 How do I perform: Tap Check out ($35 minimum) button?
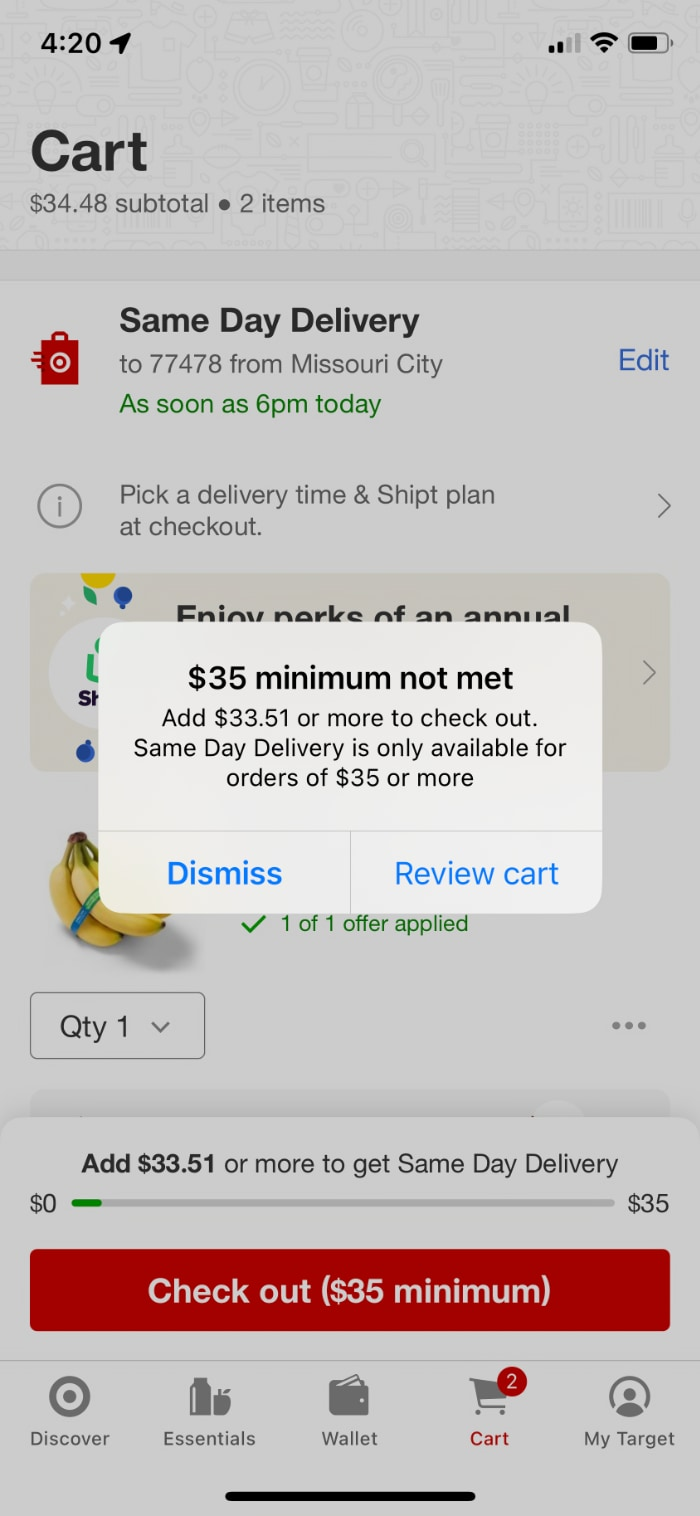coord(350,1290)
